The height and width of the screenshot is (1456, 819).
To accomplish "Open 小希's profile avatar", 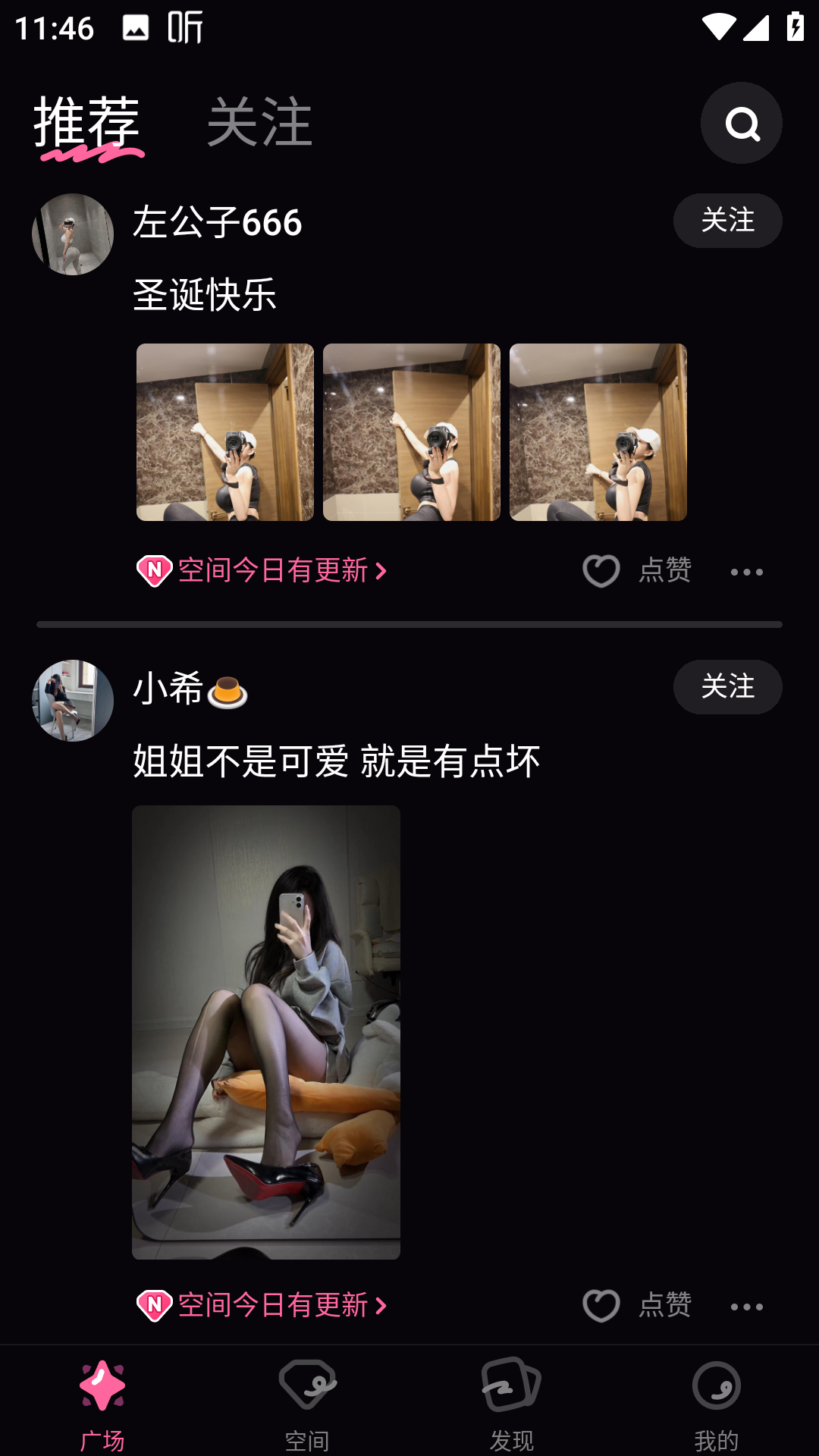I will [x=73, y=701].
